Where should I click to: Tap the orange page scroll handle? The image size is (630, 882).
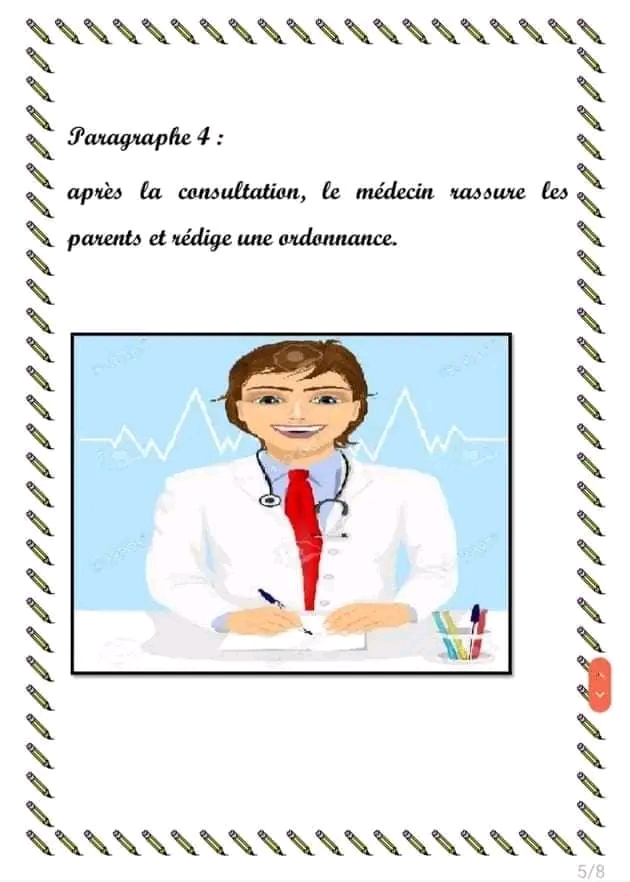(x=600, y=685)
